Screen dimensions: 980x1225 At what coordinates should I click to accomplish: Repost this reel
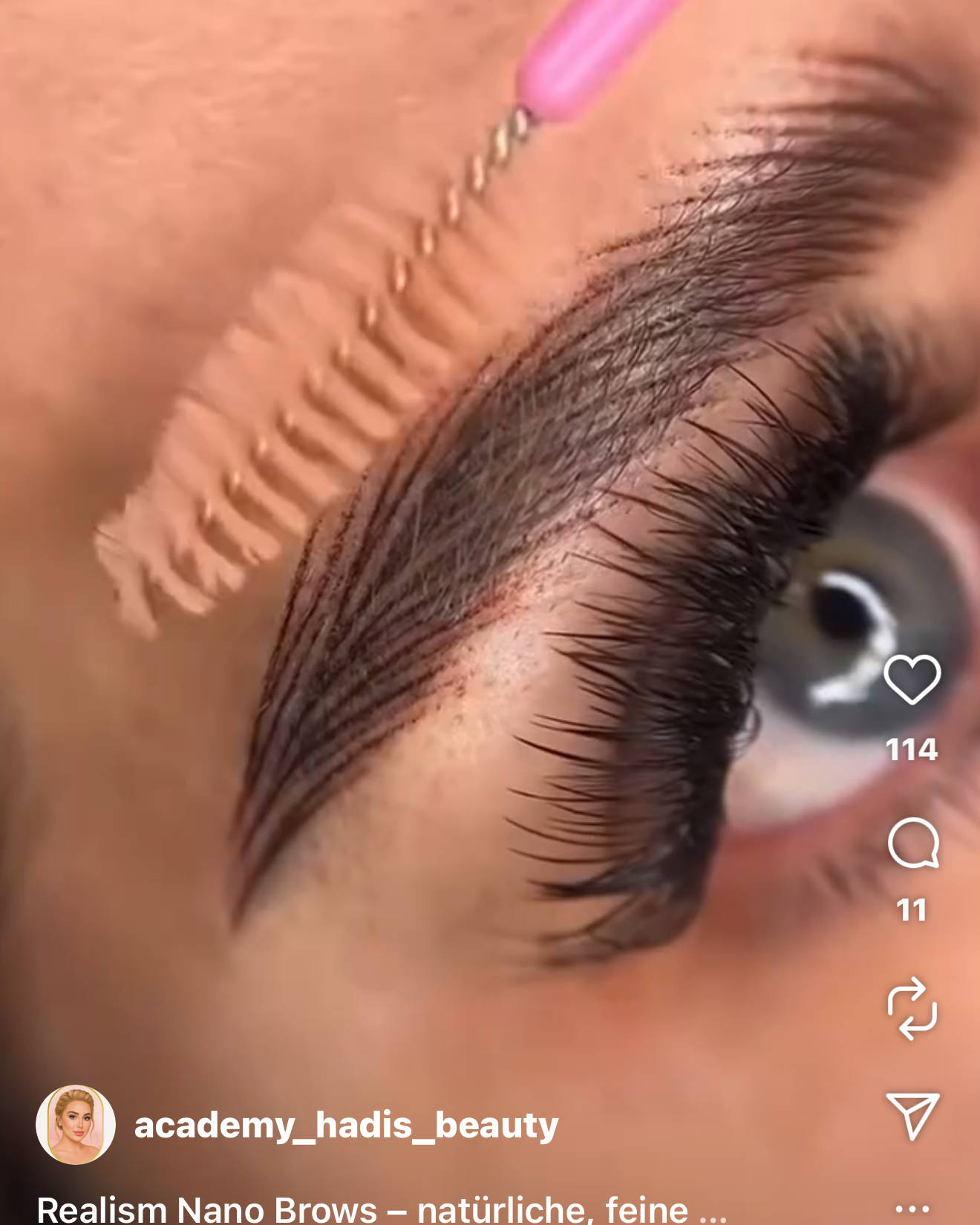pos(912,1008)
